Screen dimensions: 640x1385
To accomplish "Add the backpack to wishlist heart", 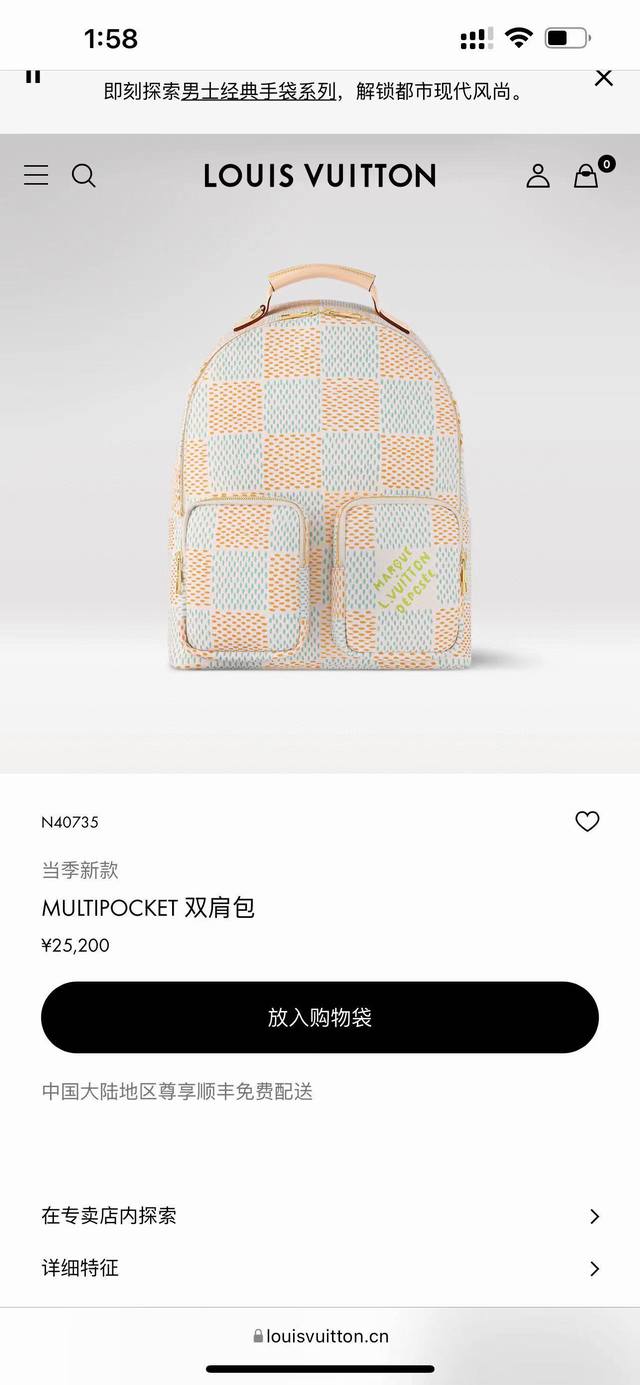I will click(x=587, y=821).
